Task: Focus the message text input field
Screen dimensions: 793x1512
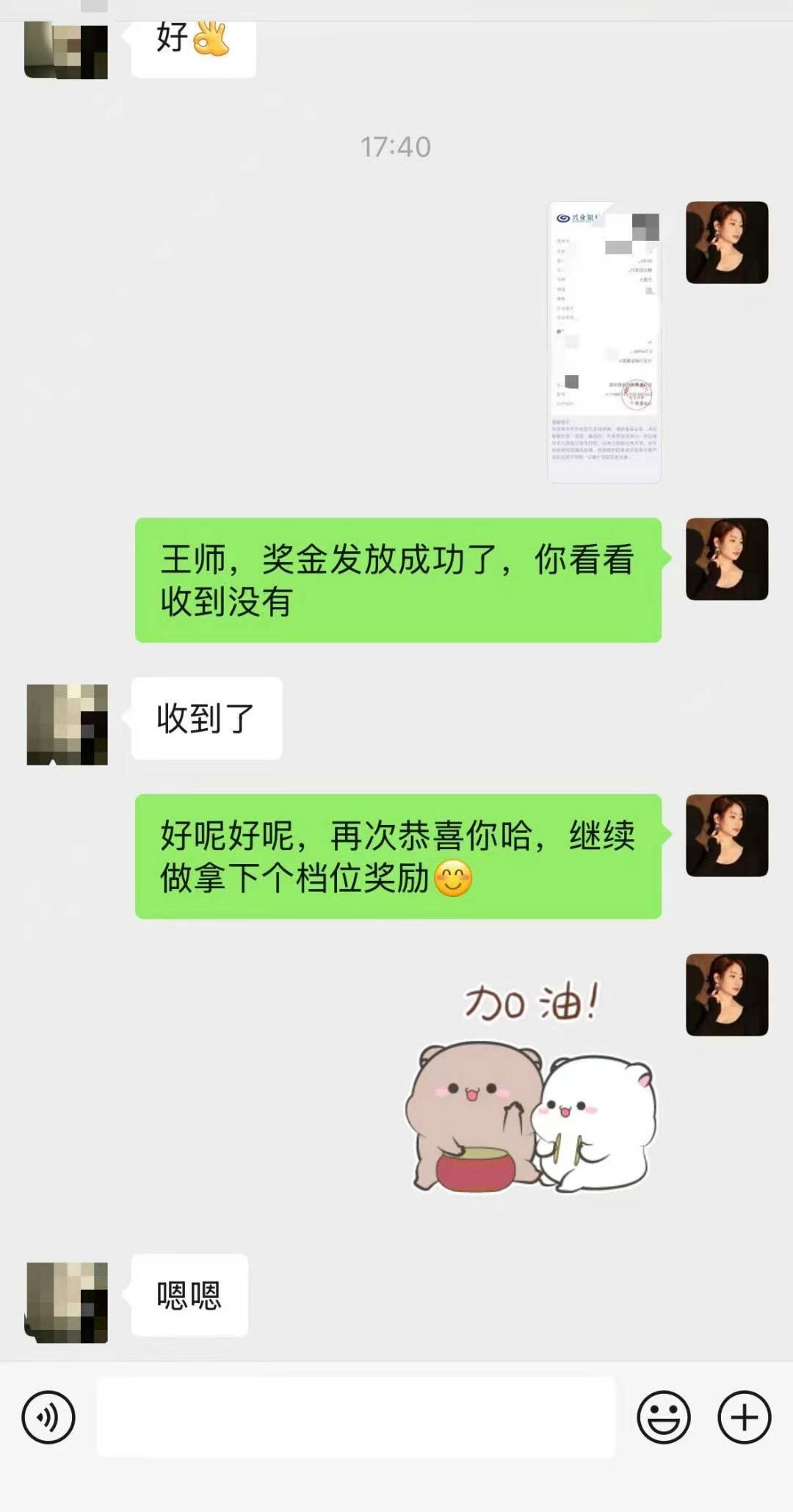Action: [355, 1417]
